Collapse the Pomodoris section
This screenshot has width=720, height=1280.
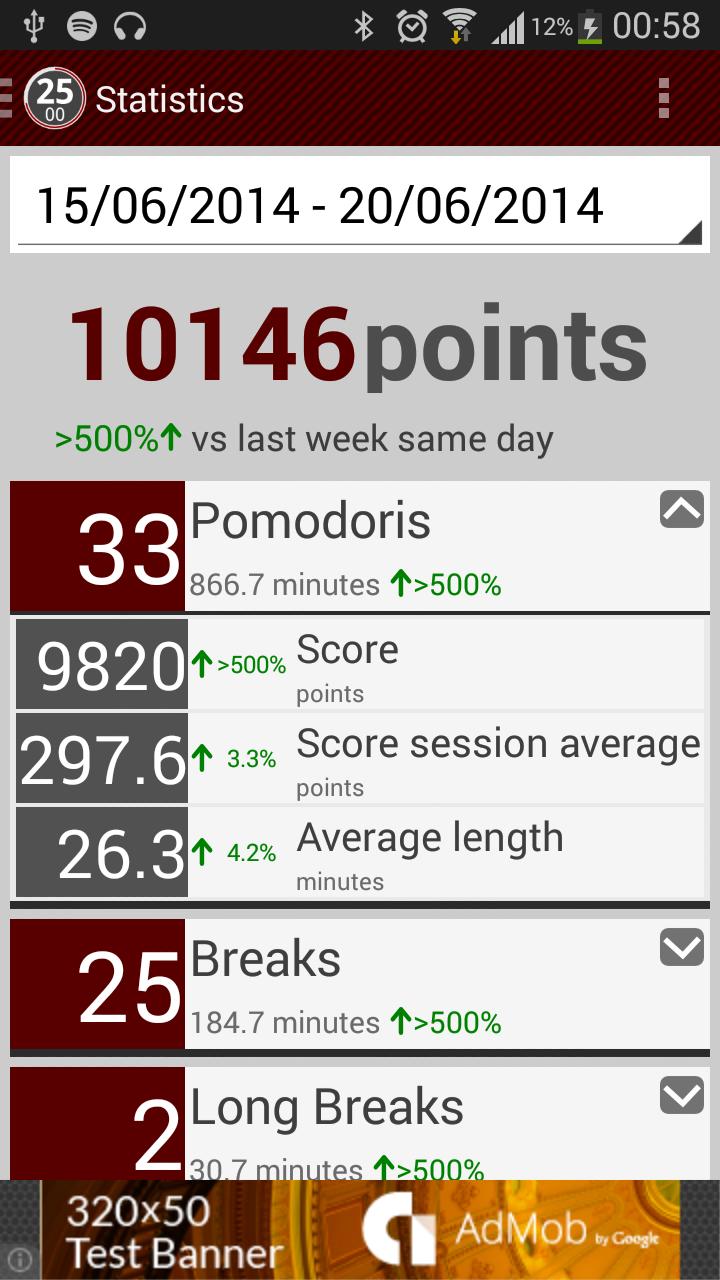[x=682, y=510]
